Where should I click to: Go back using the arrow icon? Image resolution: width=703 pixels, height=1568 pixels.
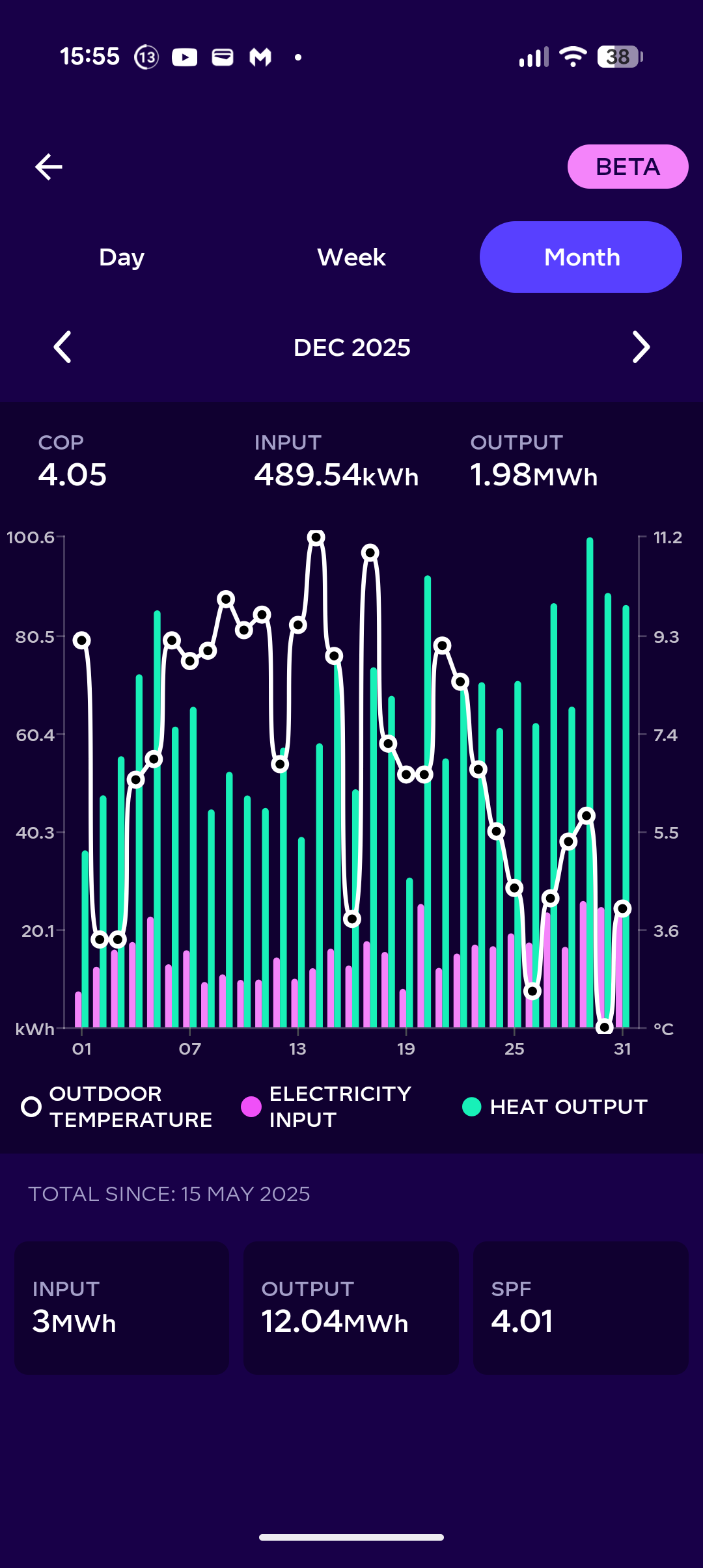point(49,167)
